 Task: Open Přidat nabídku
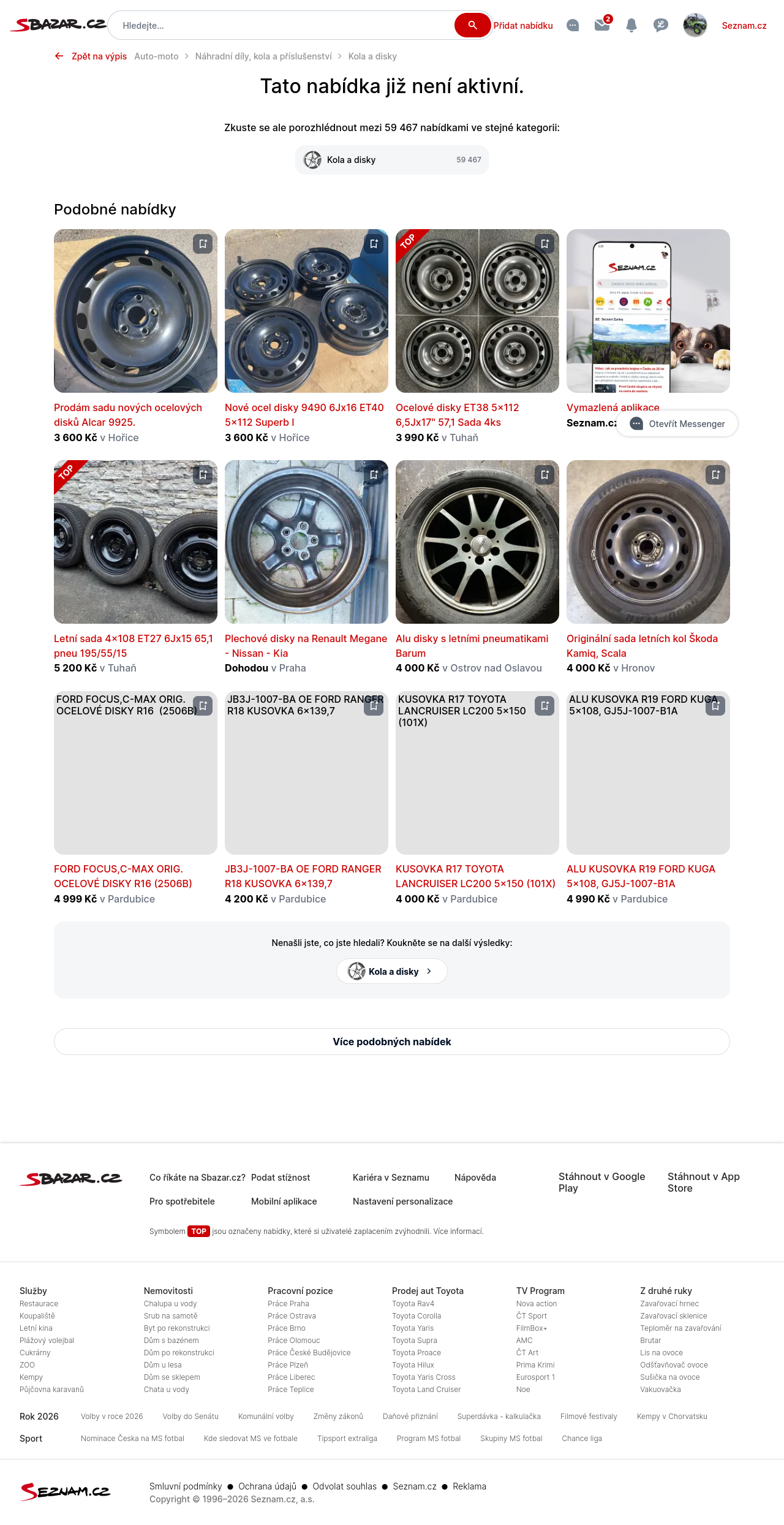[x=523, y=26]
